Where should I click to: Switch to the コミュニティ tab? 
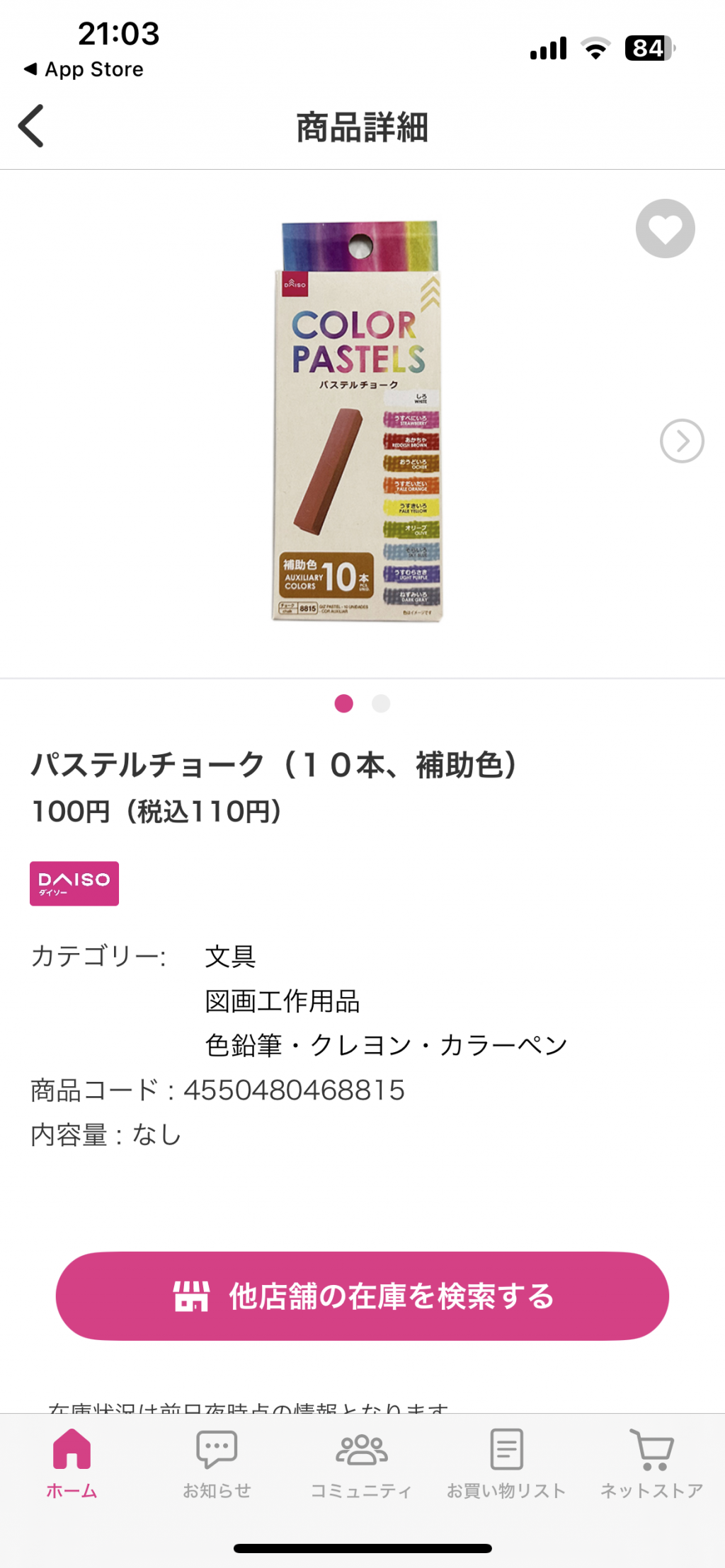click(x=362, y=1463)
